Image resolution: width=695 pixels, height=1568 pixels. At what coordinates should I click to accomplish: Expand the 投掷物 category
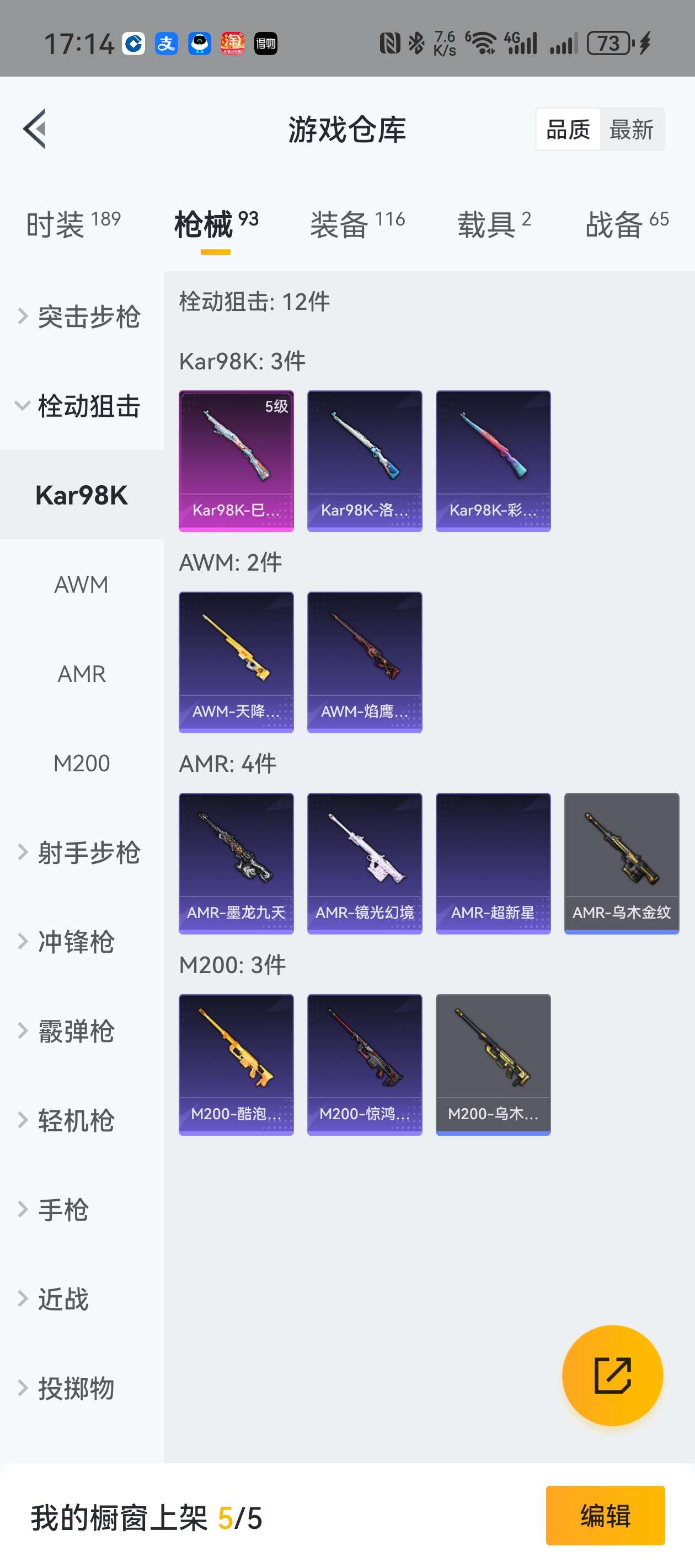(x=76, y=1388)
